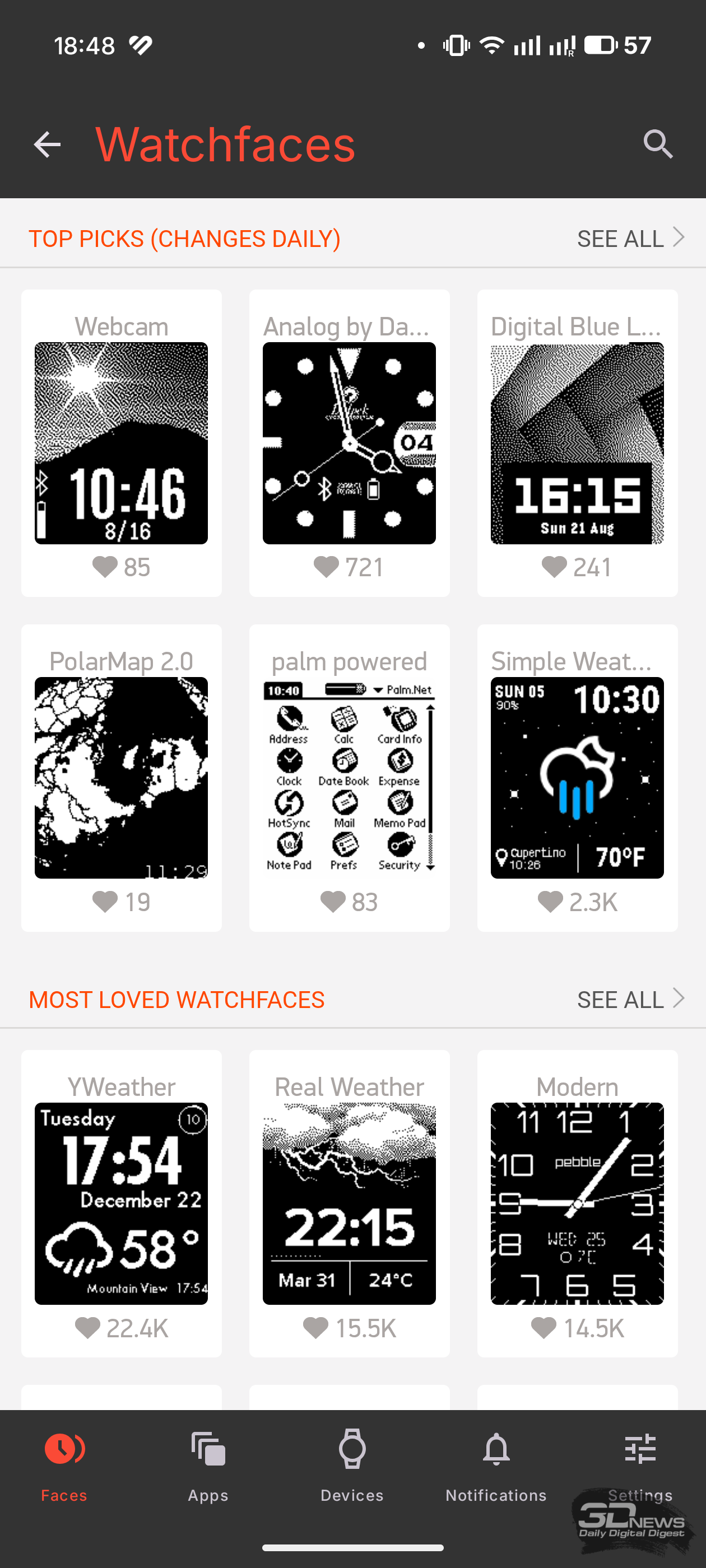This screenshot has width=706, height=1568.
Task: Open the Digital Blue L... watchface
Action: click(x=577, y=442)
